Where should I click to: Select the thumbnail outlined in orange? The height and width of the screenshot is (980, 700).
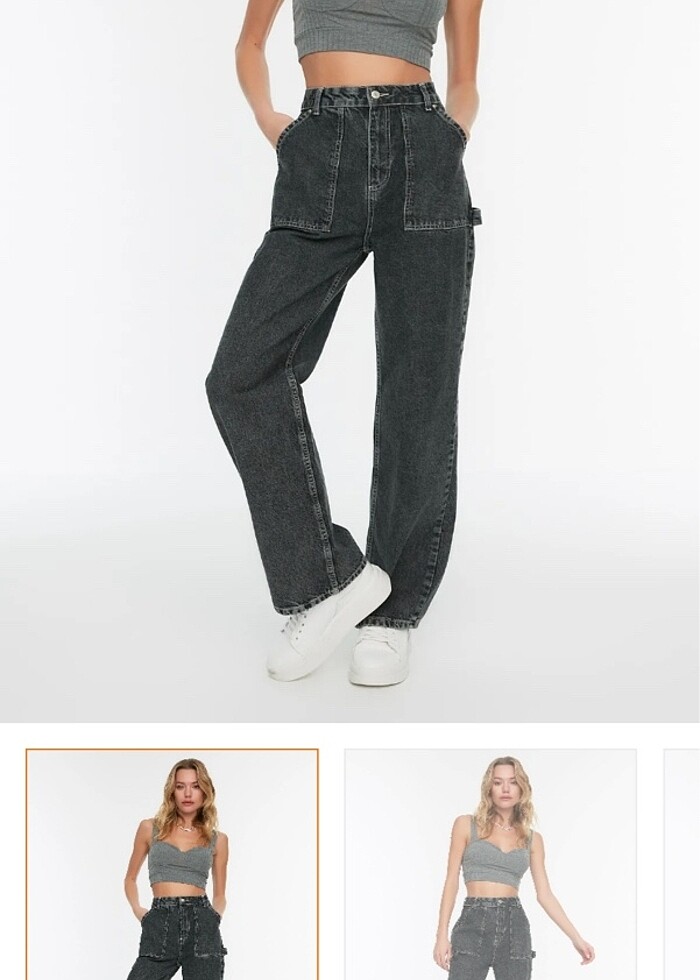[172, 864]
